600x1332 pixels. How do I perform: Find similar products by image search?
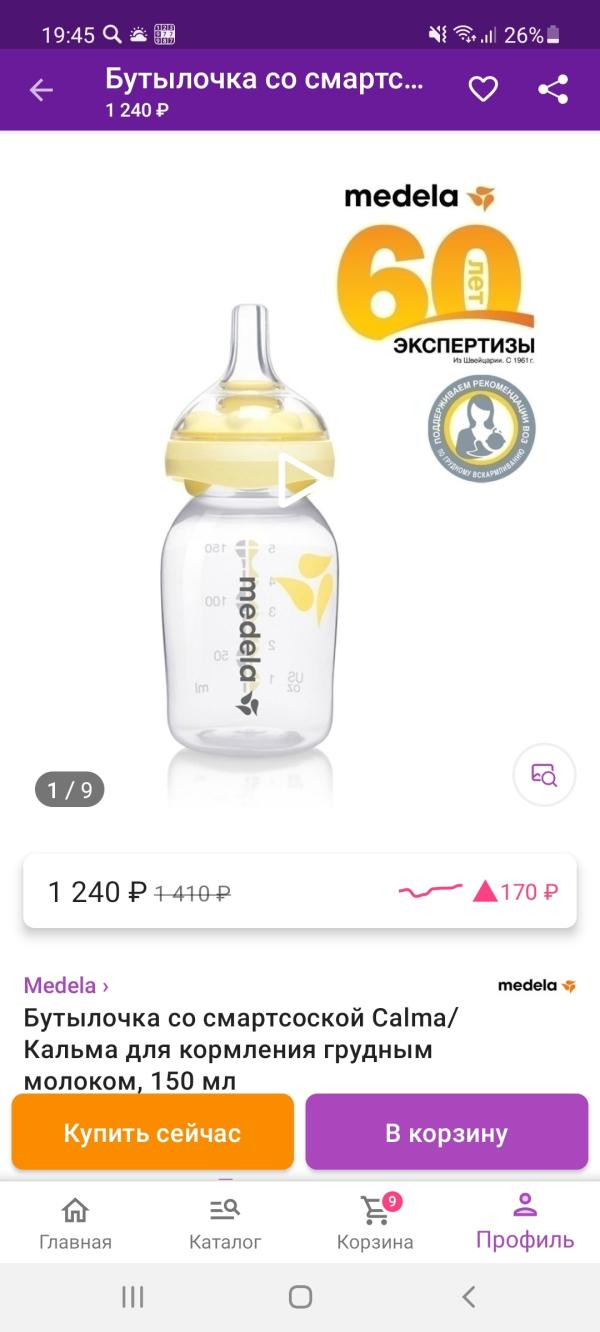click(x=544, y=775)
